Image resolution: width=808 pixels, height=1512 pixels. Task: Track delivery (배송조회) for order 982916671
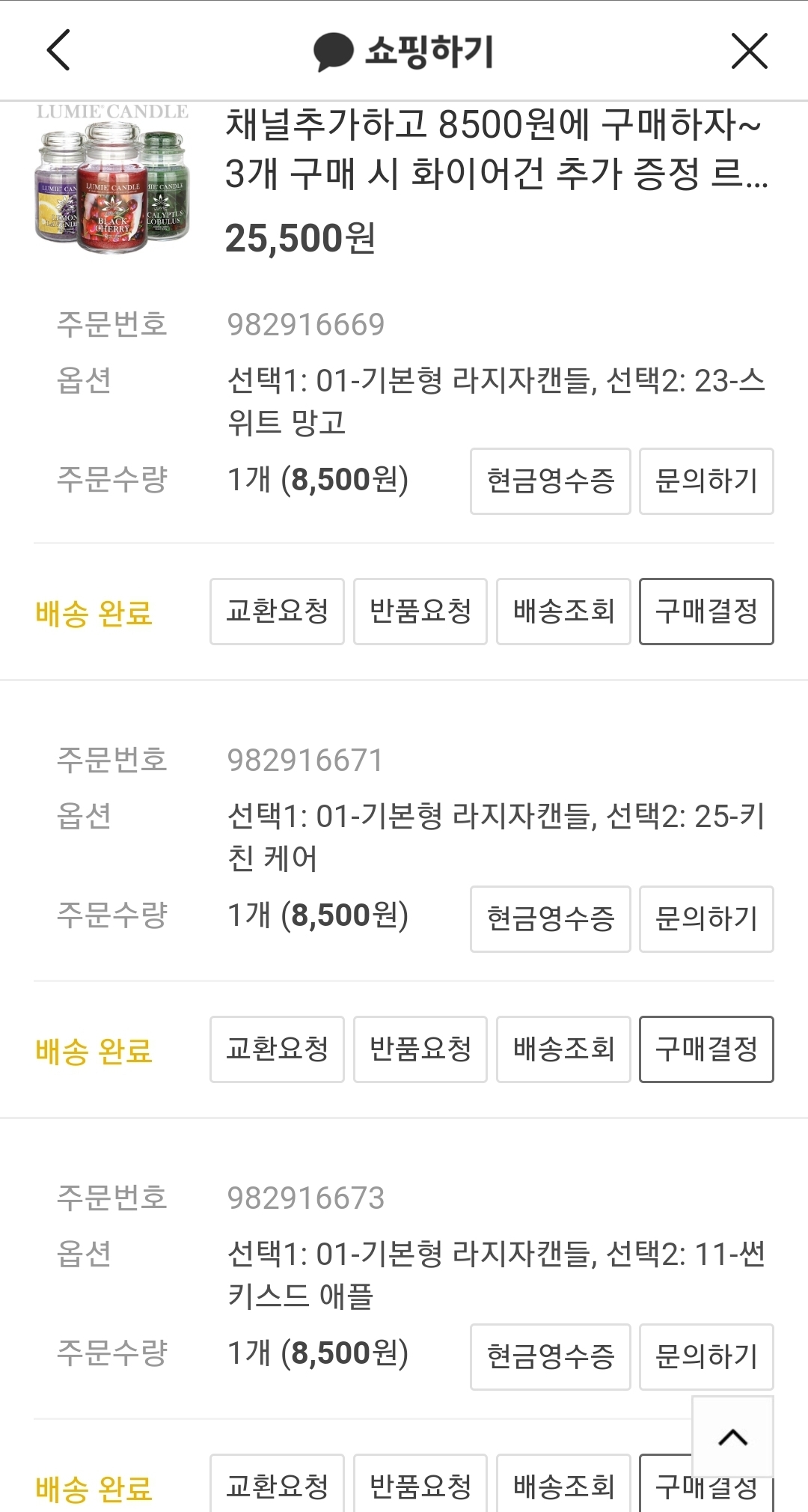[563, 1049]
